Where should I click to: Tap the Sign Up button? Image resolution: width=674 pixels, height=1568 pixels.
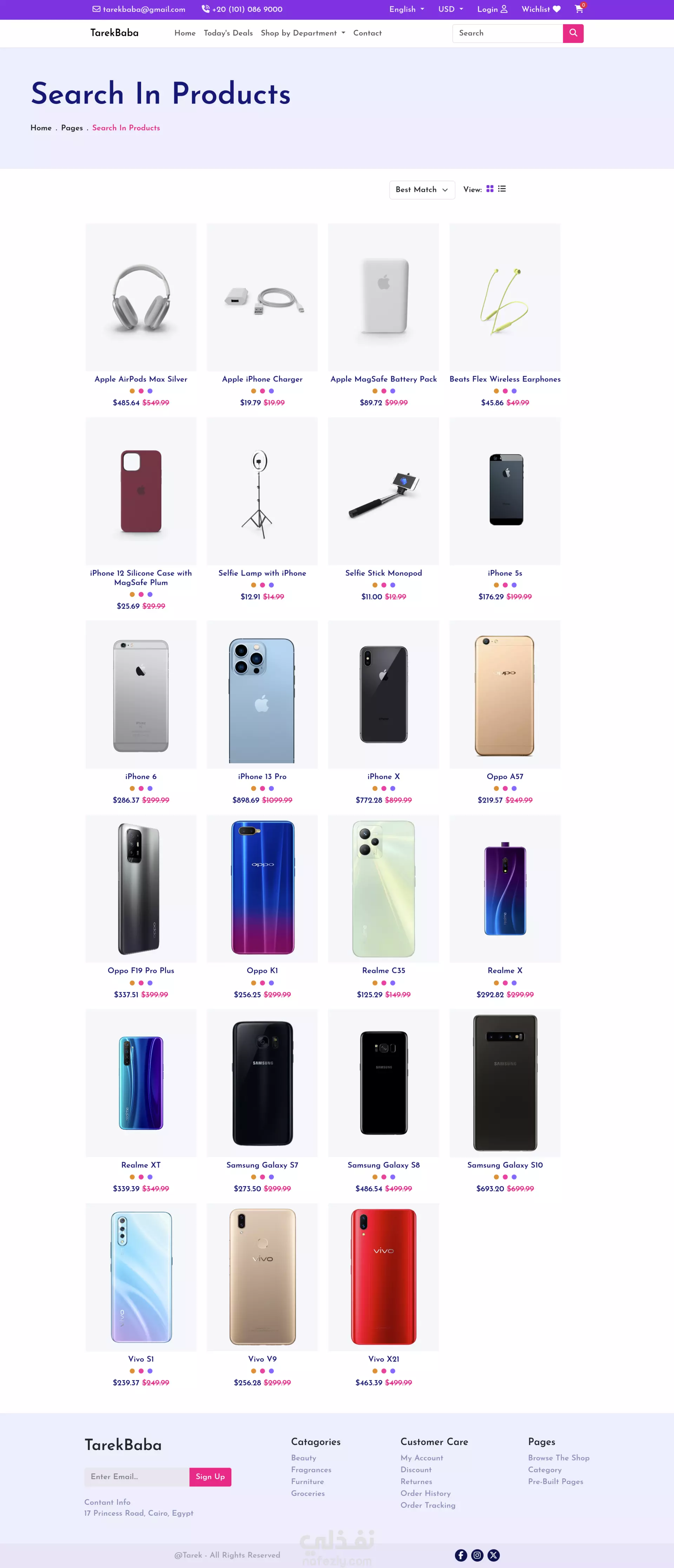210,1477
